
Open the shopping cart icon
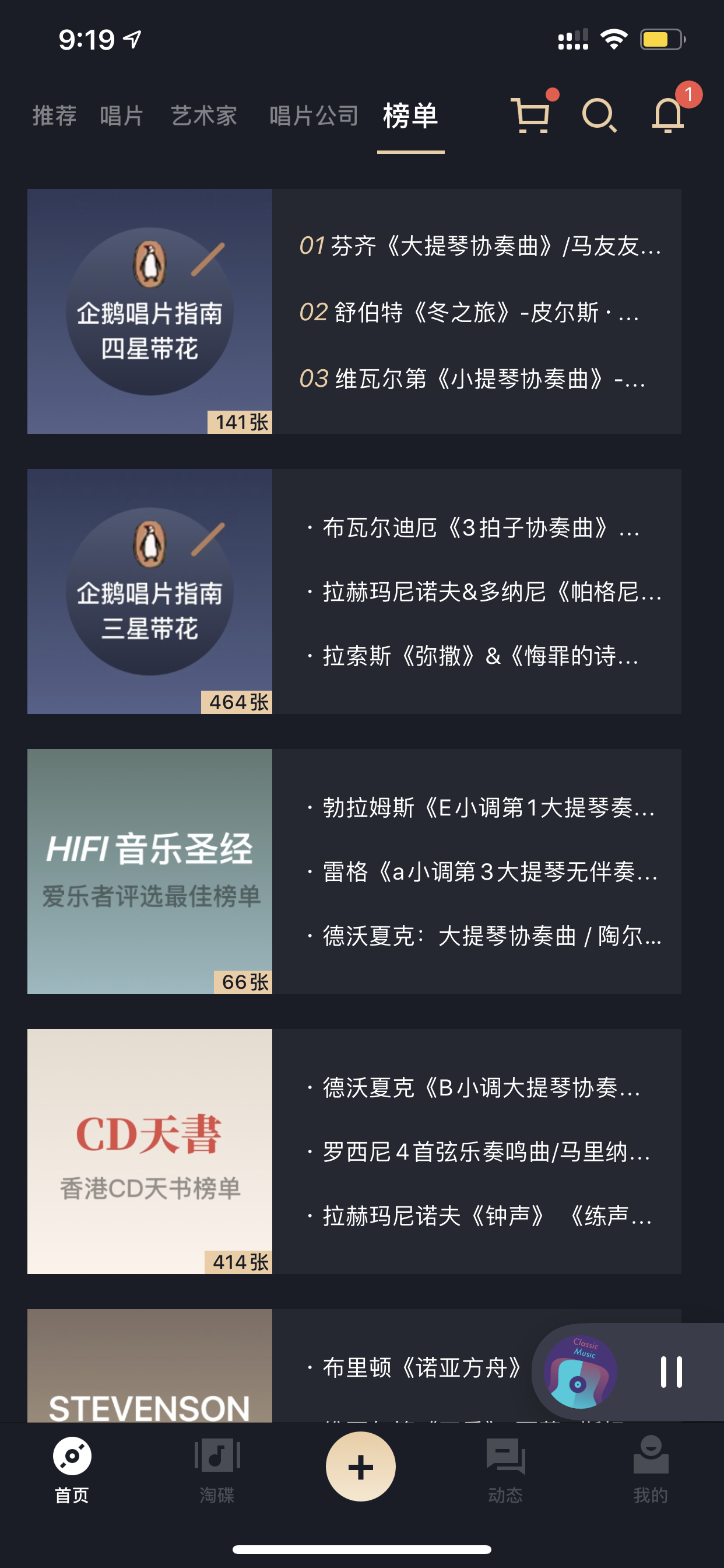click(530, 114)
